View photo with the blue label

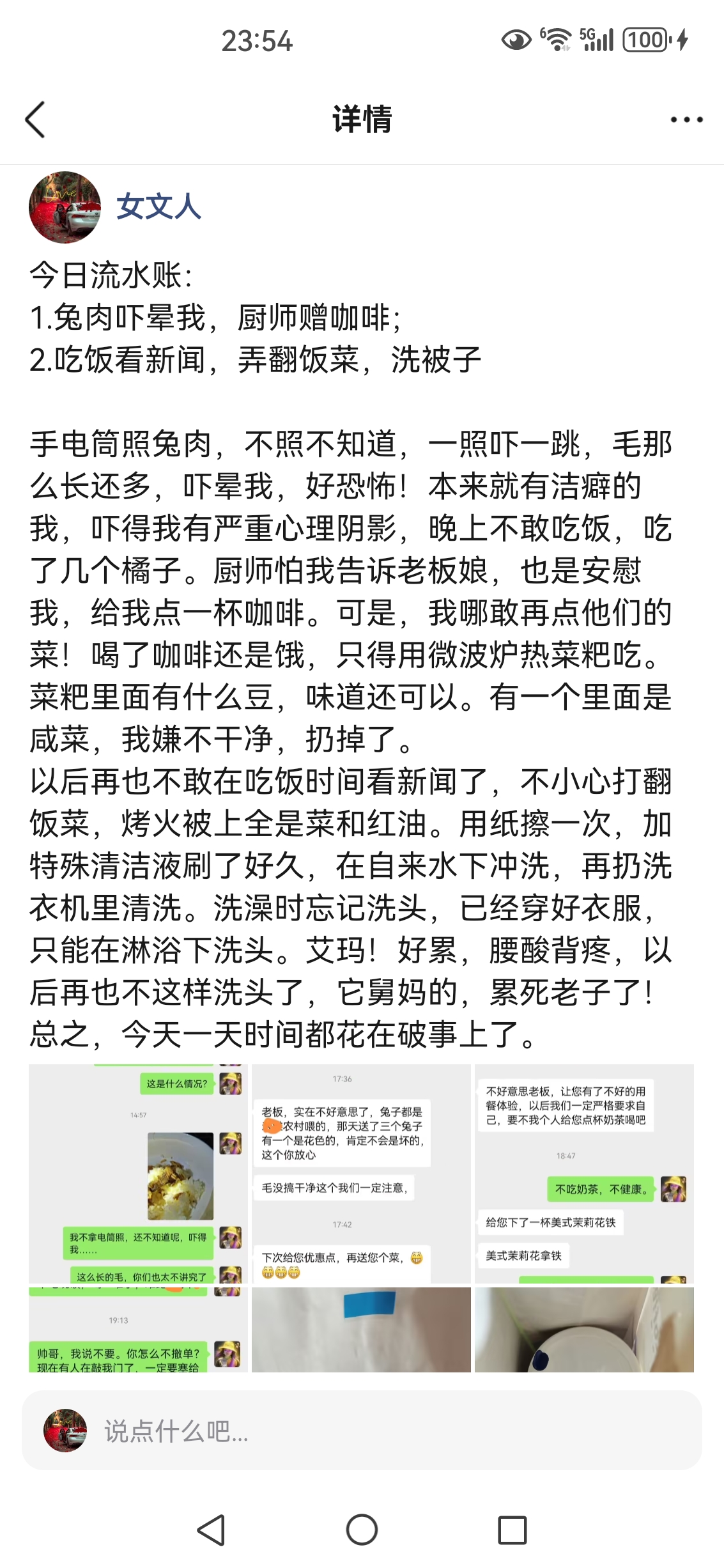click(x=361, y=1330)
